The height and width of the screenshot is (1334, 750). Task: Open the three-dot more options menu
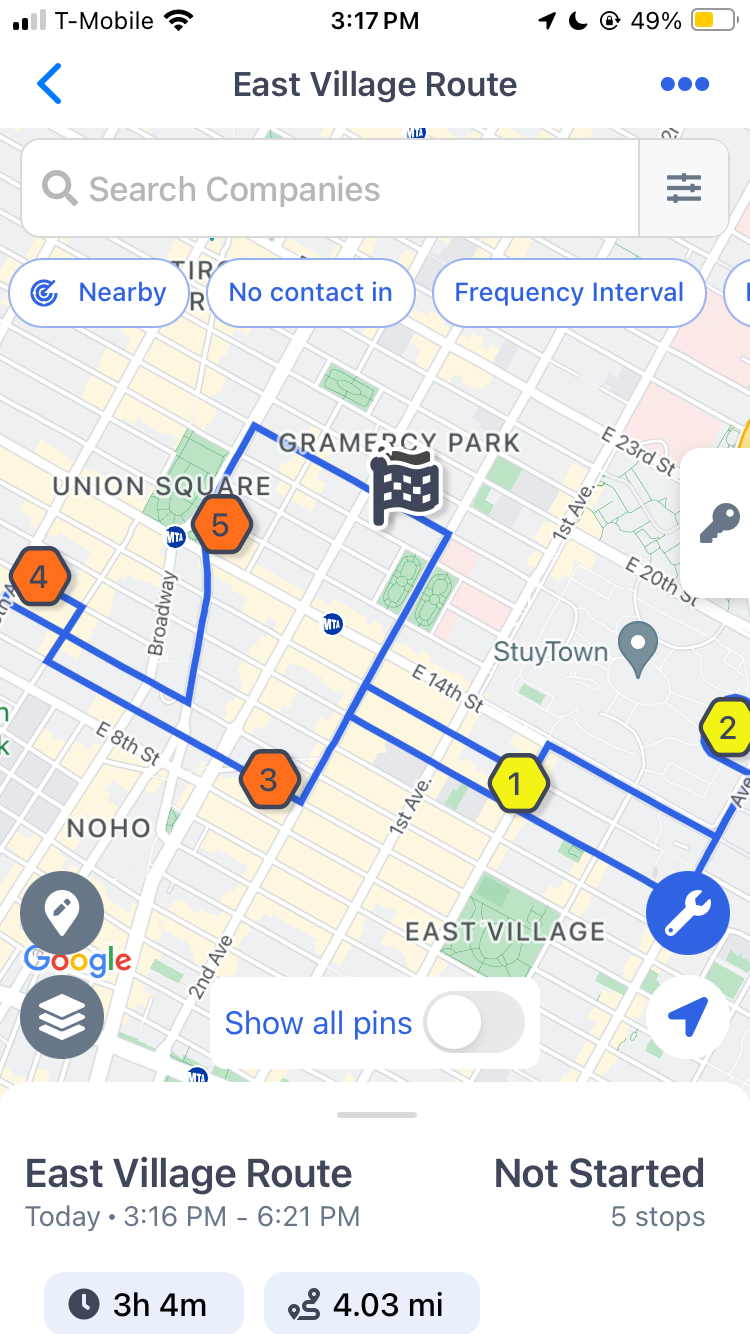(685, 85)
